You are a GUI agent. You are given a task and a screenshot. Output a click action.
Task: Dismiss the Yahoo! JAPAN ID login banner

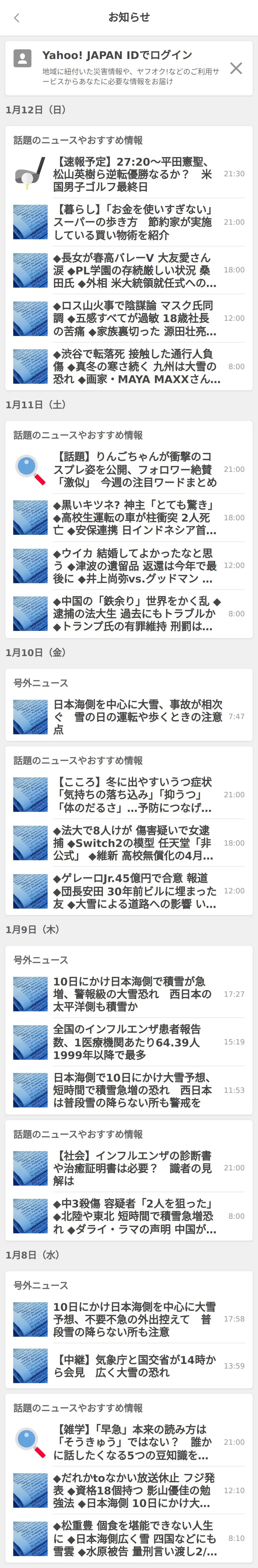pos(236,68)
